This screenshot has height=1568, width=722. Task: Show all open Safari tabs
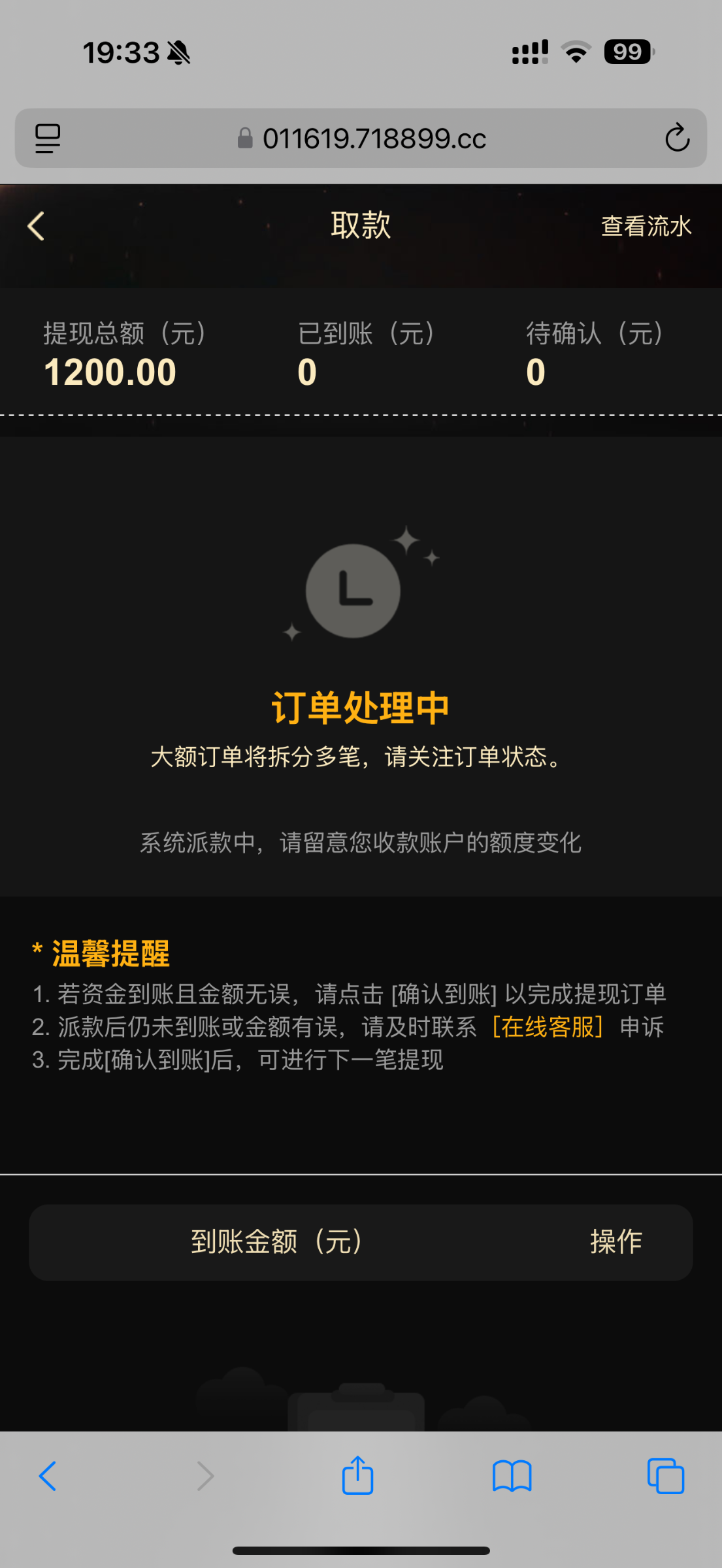[x=665, y=1476]
